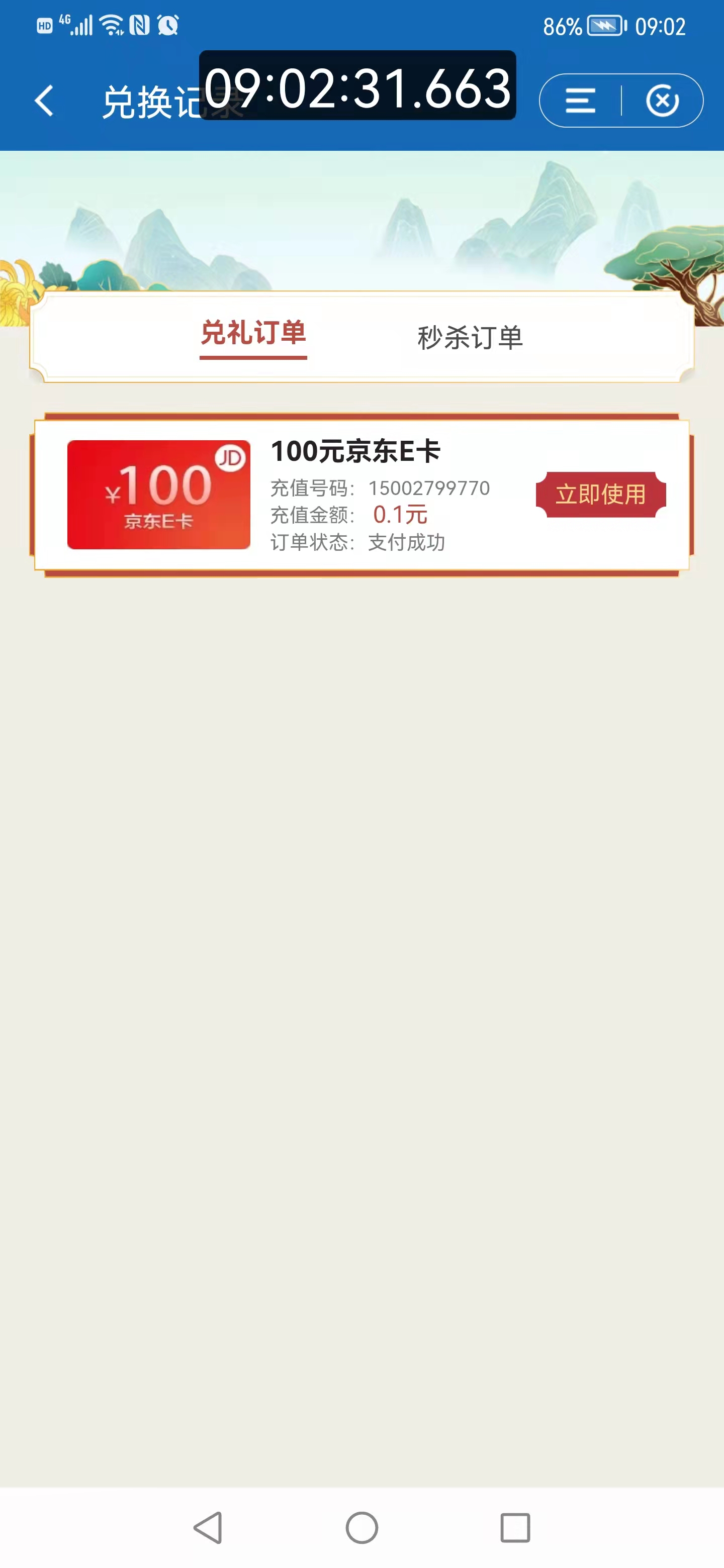Go back from the 兑换记录 page
Viewport: 724px width, 1568px height.
44,101
